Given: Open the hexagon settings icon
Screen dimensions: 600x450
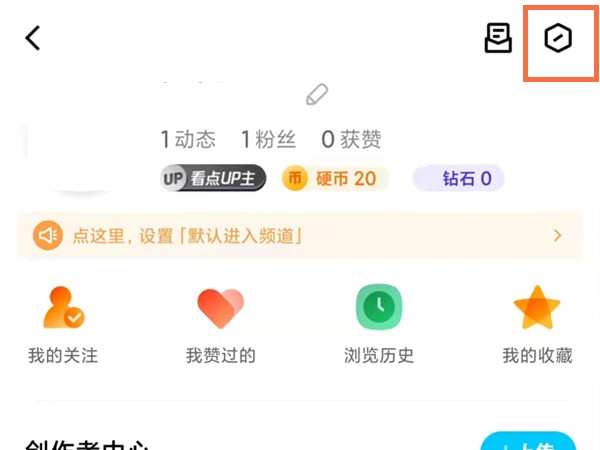Looking at the screenshot, I should (x=558, y=39).
